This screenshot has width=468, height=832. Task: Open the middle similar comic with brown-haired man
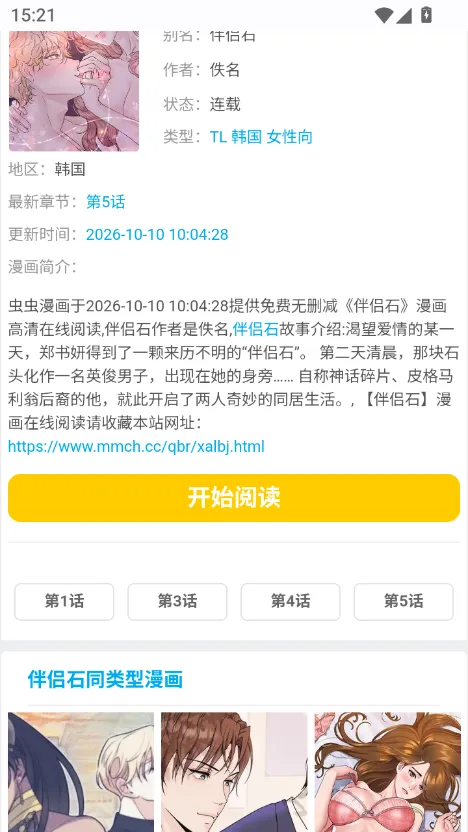[234, 772]
